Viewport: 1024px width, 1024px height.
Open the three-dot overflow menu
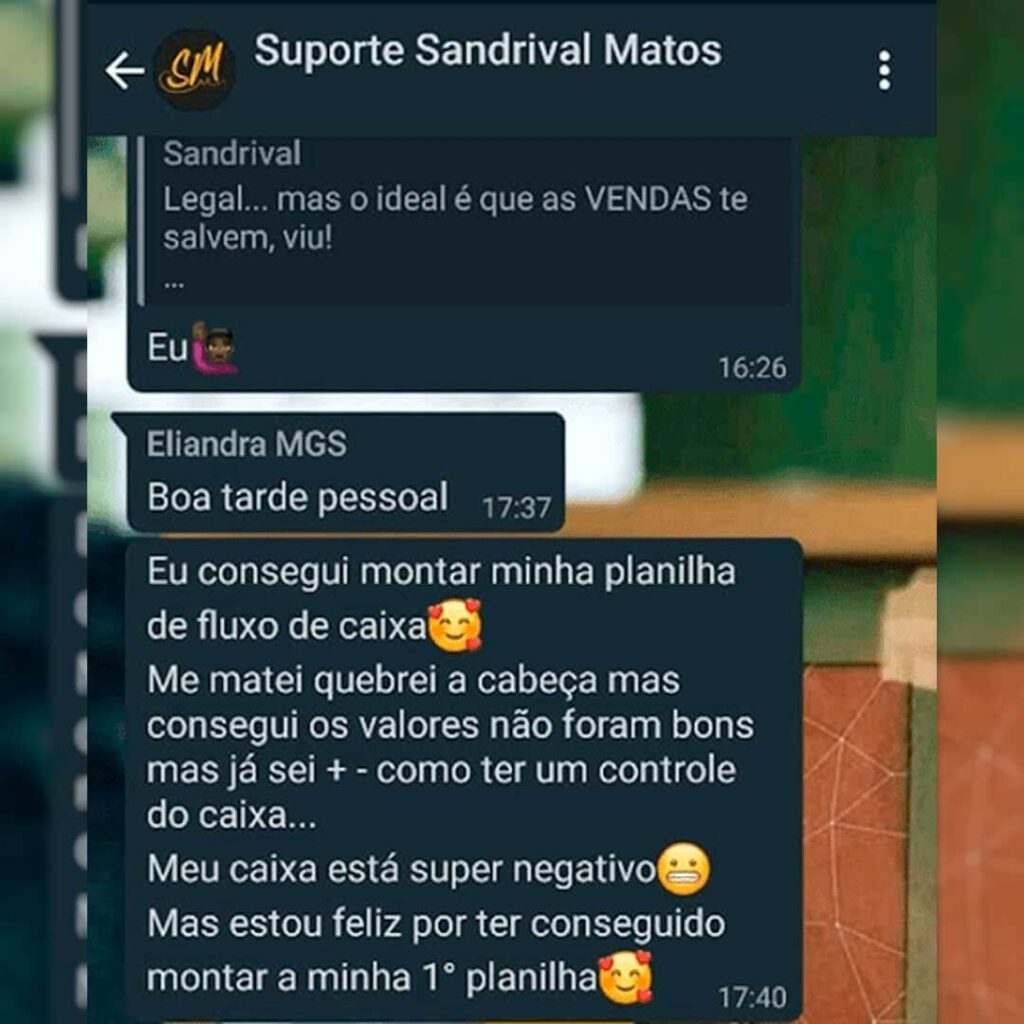[x=883, y=71]
